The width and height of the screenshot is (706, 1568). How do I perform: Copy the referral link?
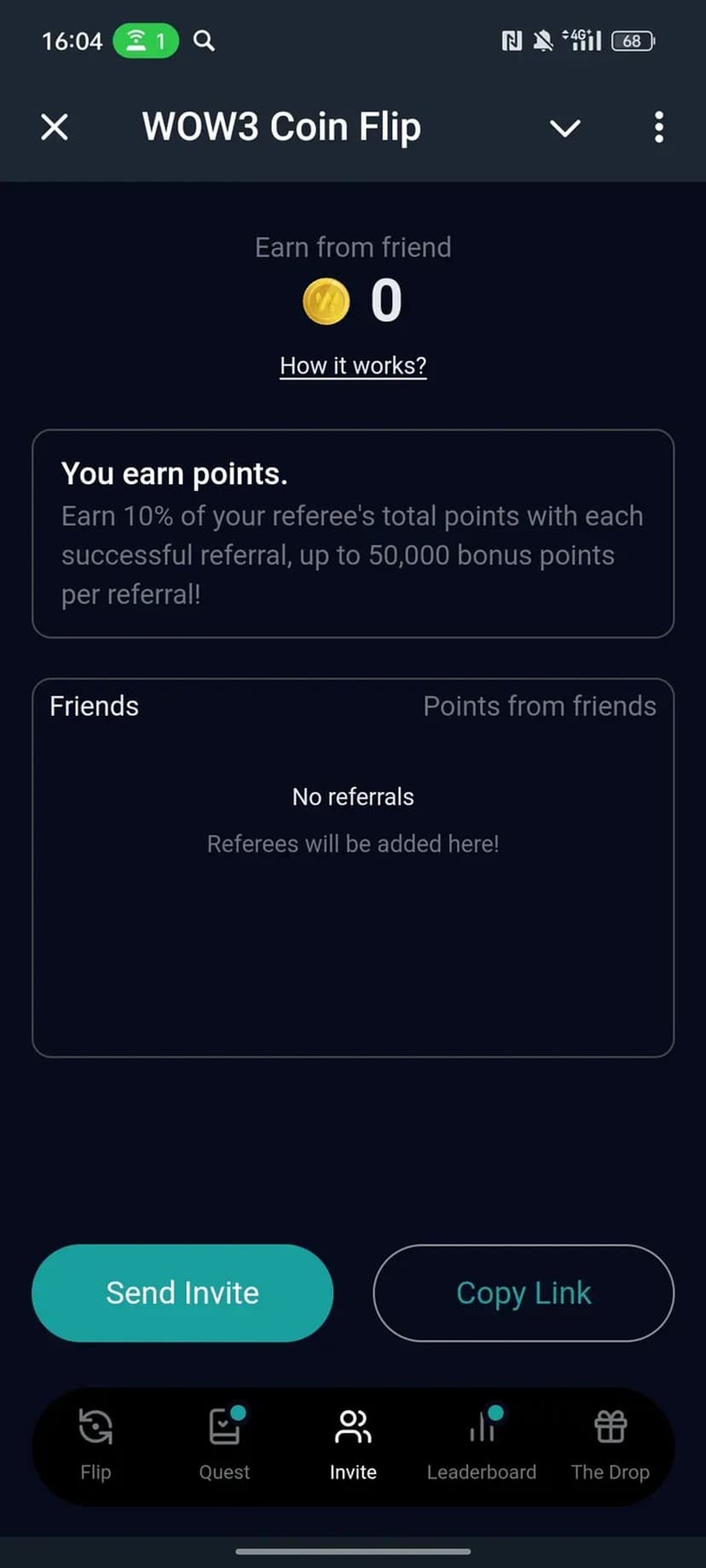(524, 1293)
